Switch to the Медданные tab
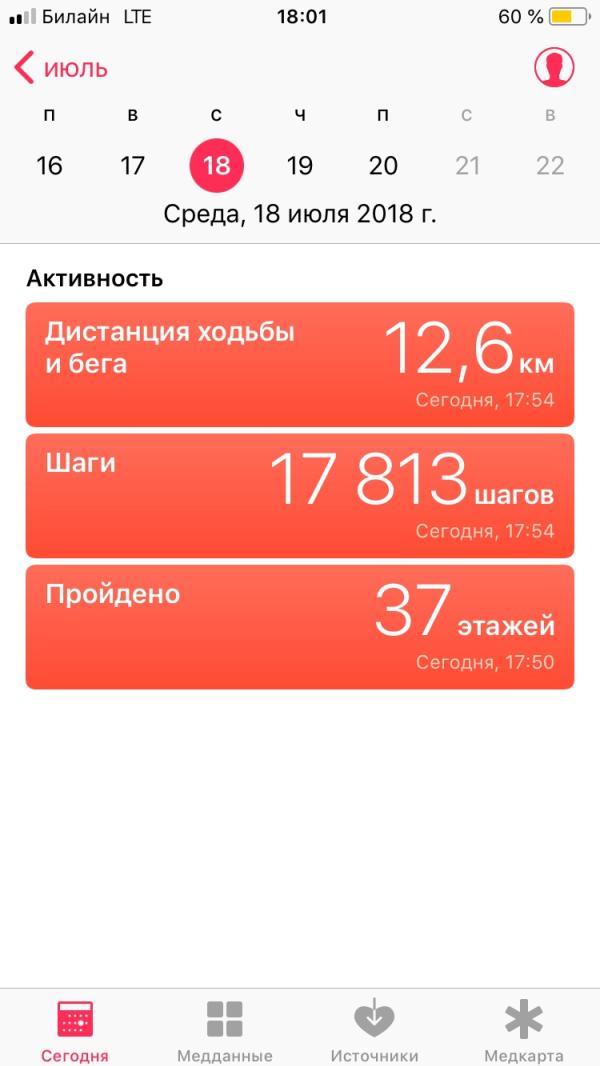 pyautogui.click(x=225, y=1029)
